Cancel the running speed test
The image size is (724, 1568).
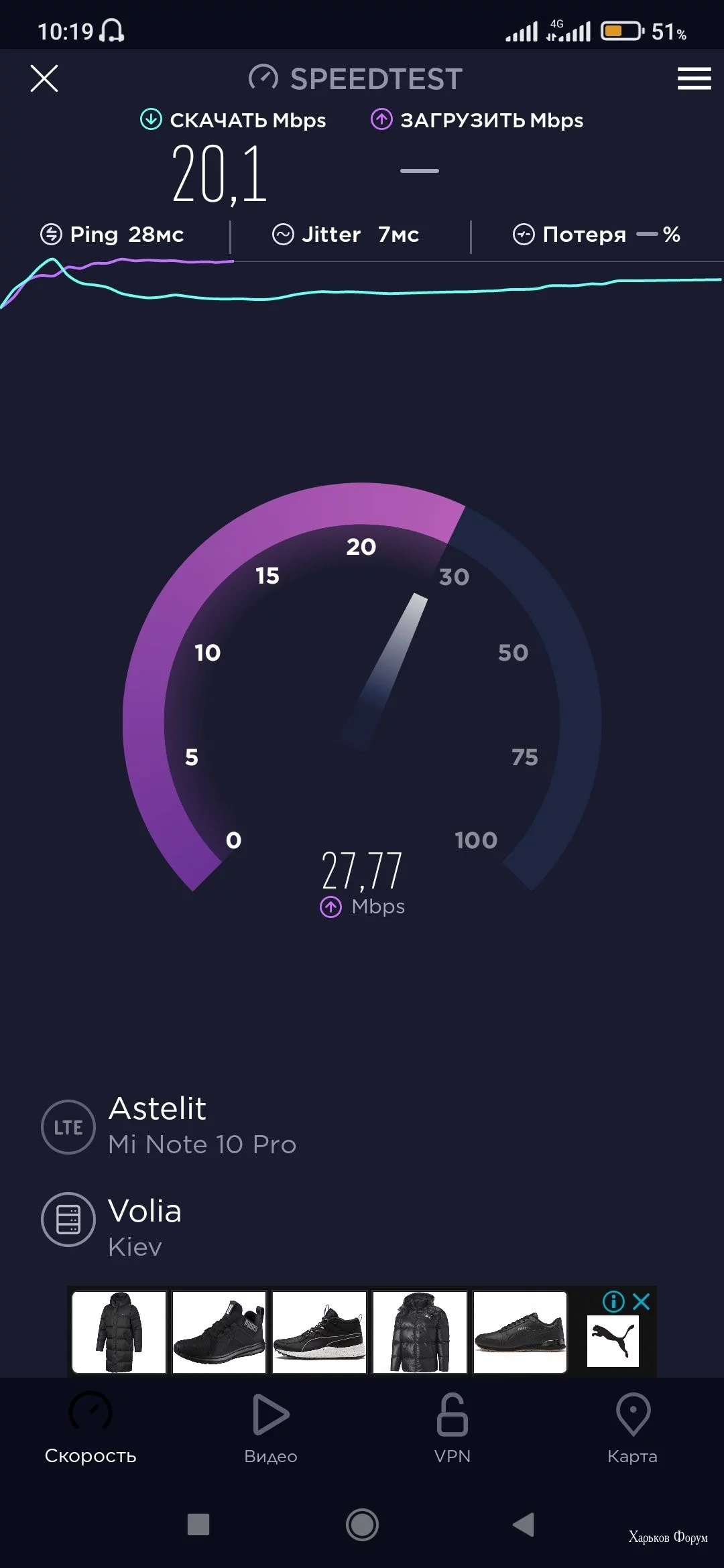point(44,78)
